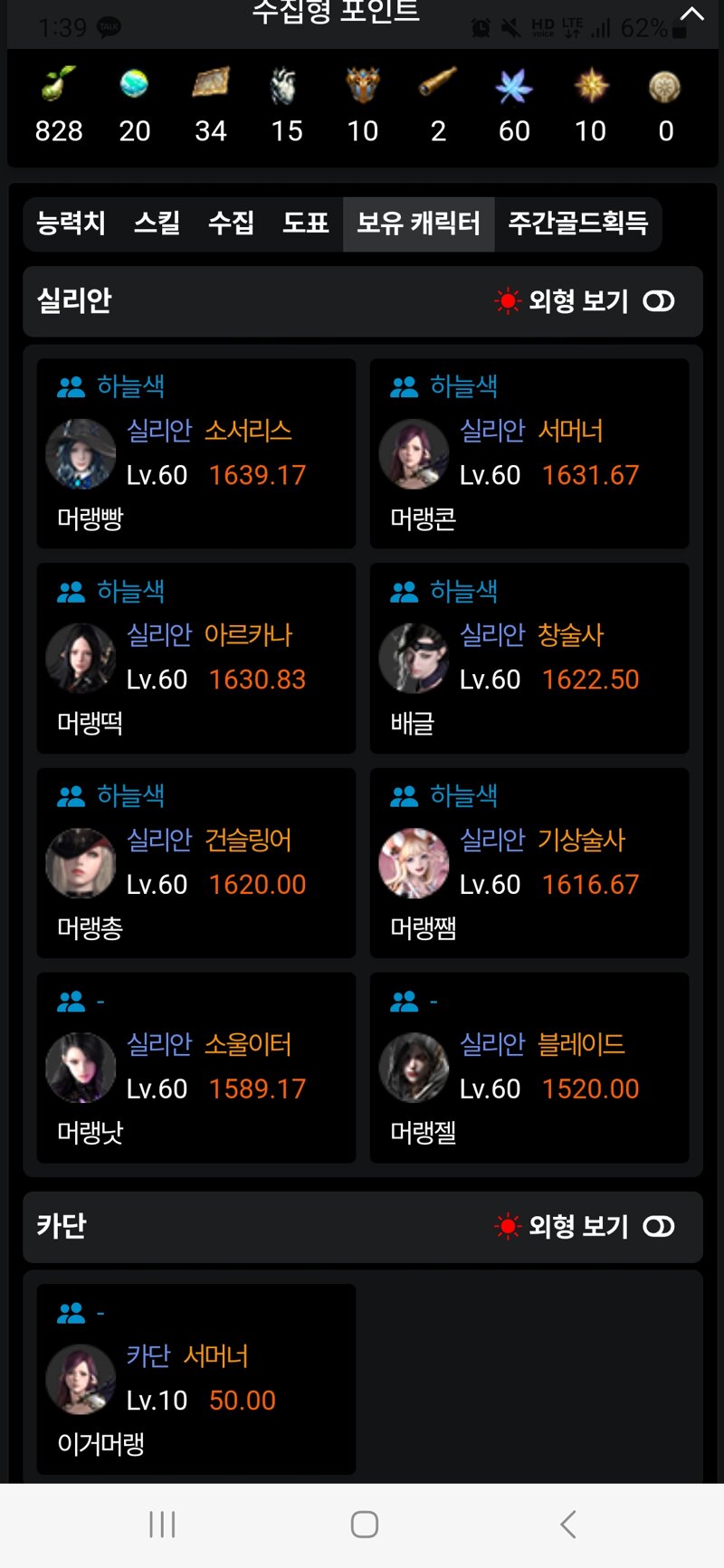This screenshot has height=1568, width=724.
Task: Open the 수집 tab
Action: pyautogui.click(x=231, y=223)
